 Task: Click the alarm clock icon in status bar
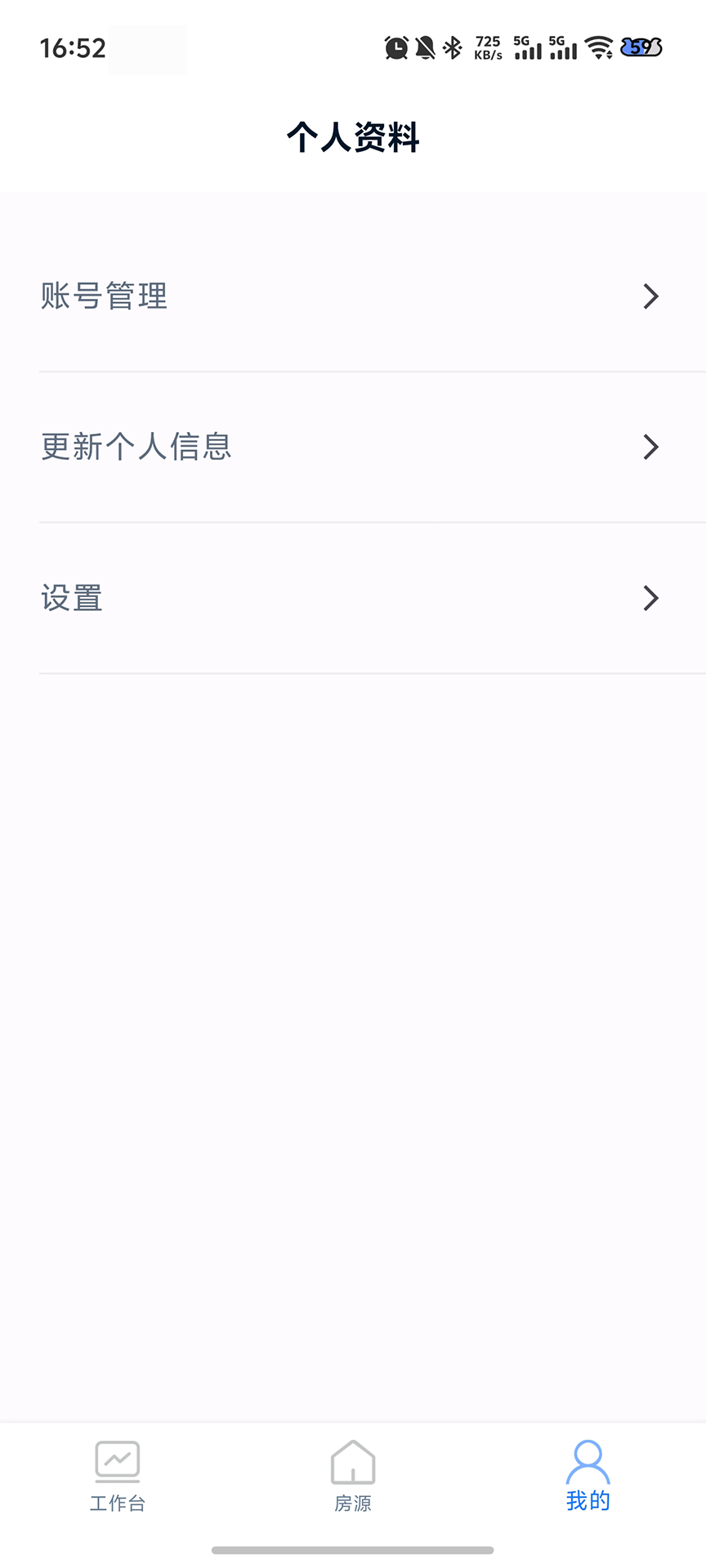(398, 47)
